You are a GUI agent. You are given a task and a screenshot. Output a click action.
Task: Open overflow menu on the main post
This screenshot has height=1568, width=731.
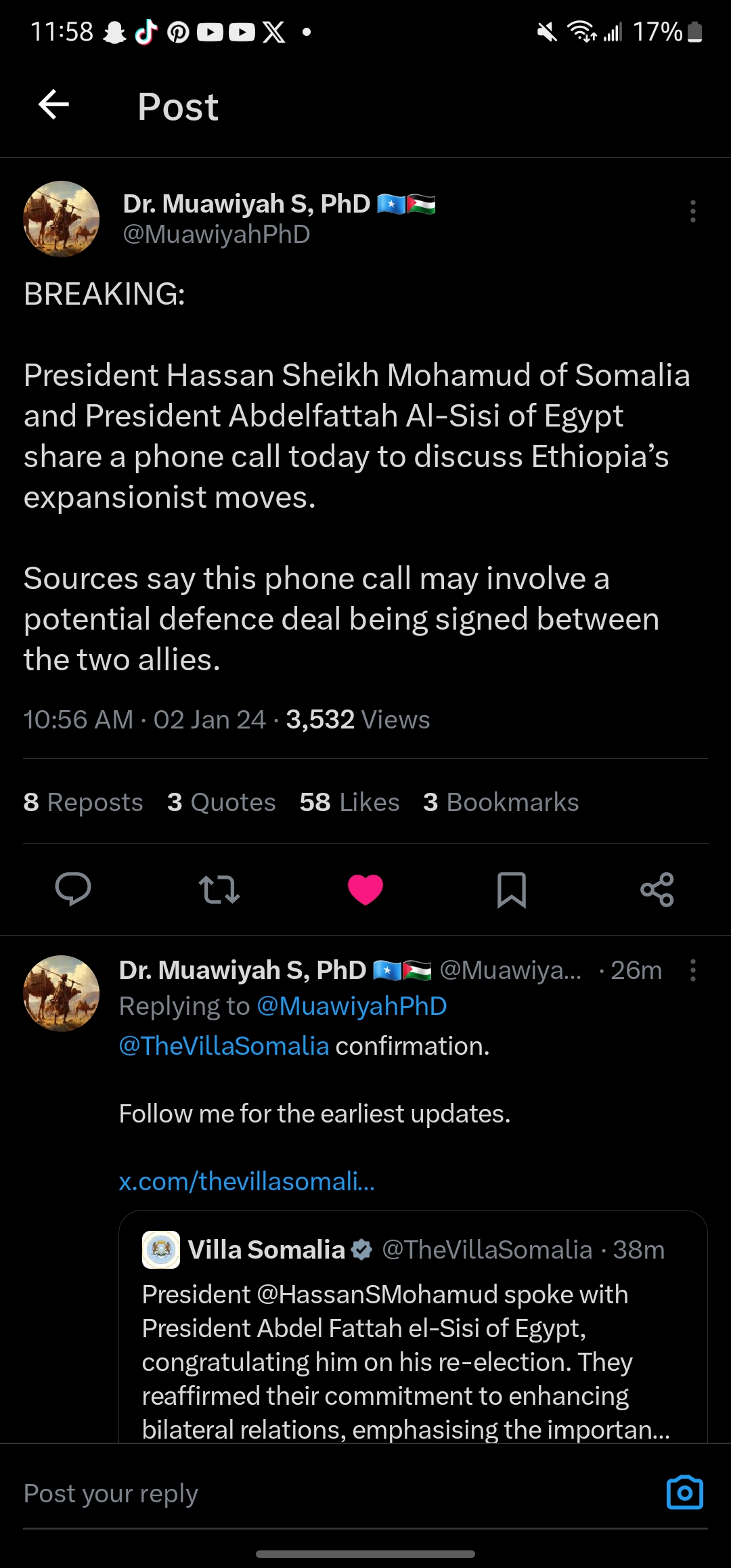tap(692, 211)
